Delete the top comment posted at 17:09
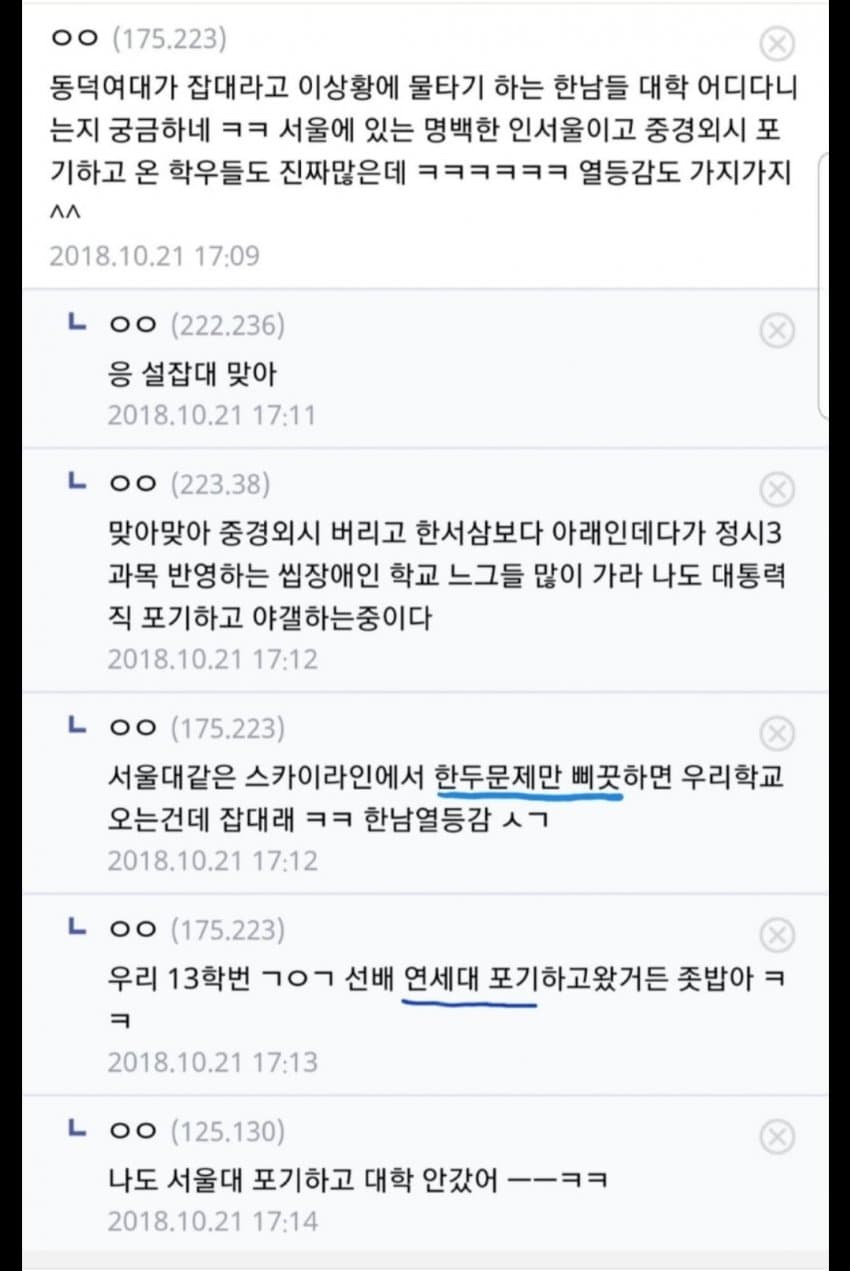This screenshot has width=850, height=1271. [777, 44]
